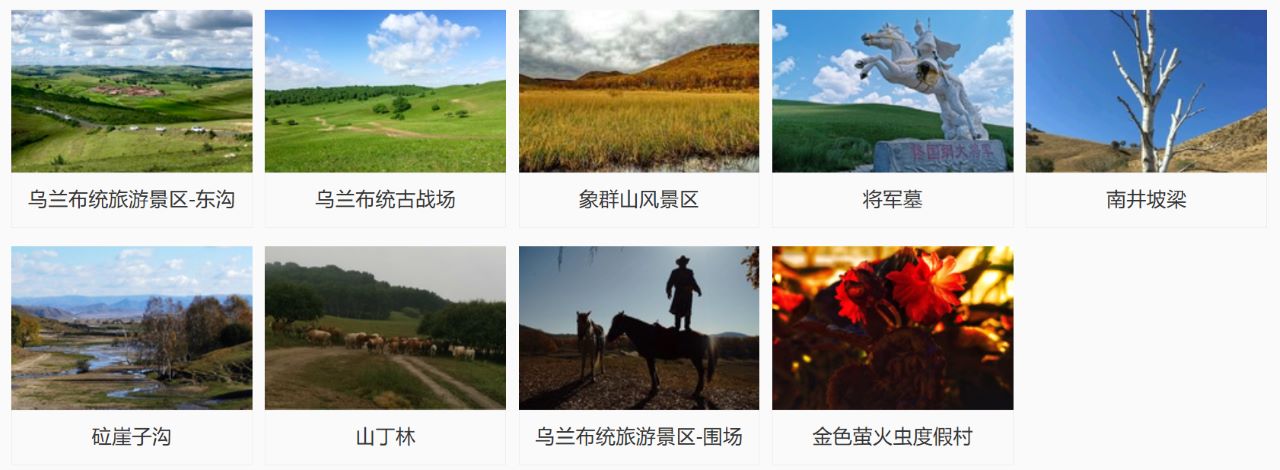Select the 金色萤火虫度假村 tile
Screen dimensions: 1280x470
point(892,355)
